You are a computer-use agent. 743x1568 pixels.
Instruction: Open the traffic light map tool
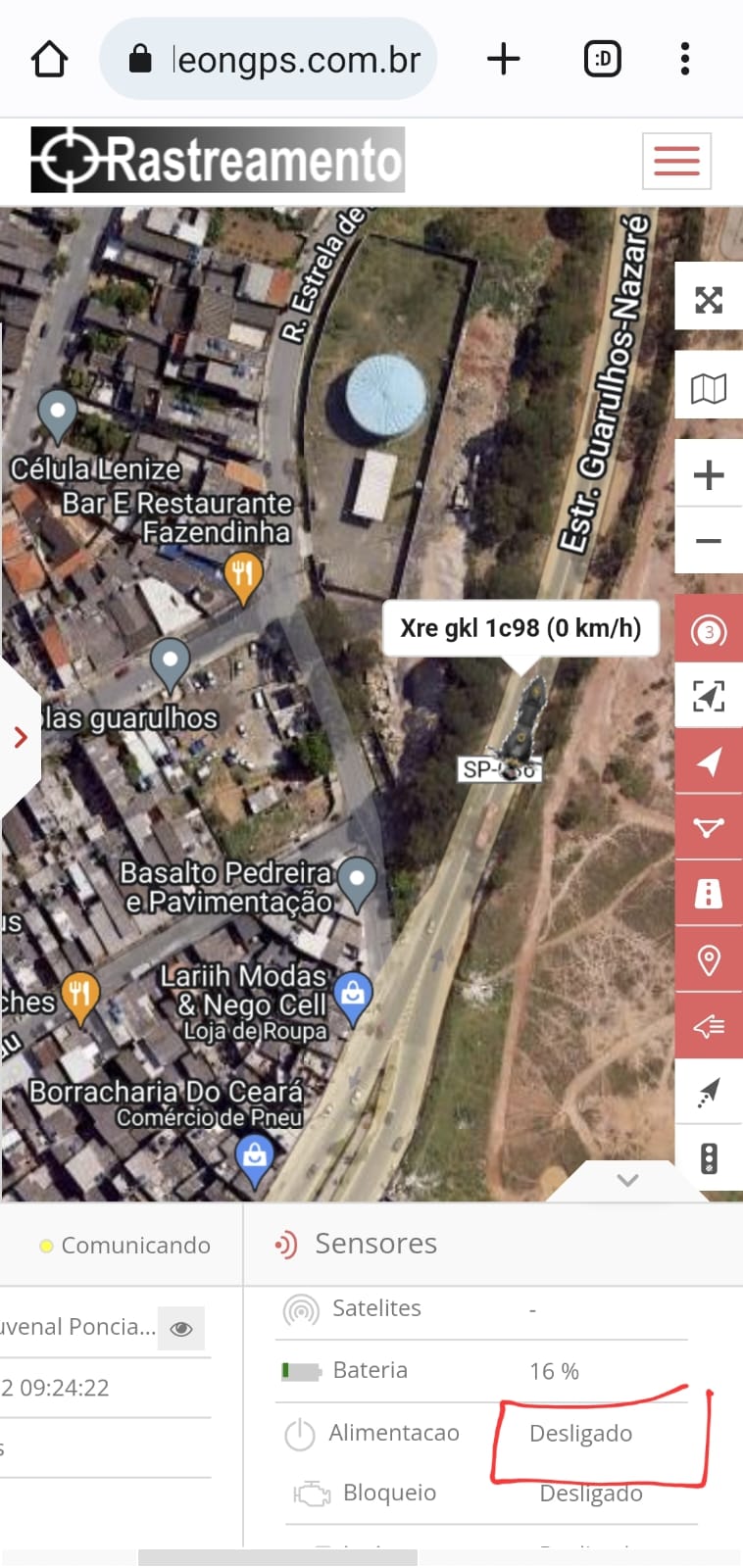pos(709,1158)
